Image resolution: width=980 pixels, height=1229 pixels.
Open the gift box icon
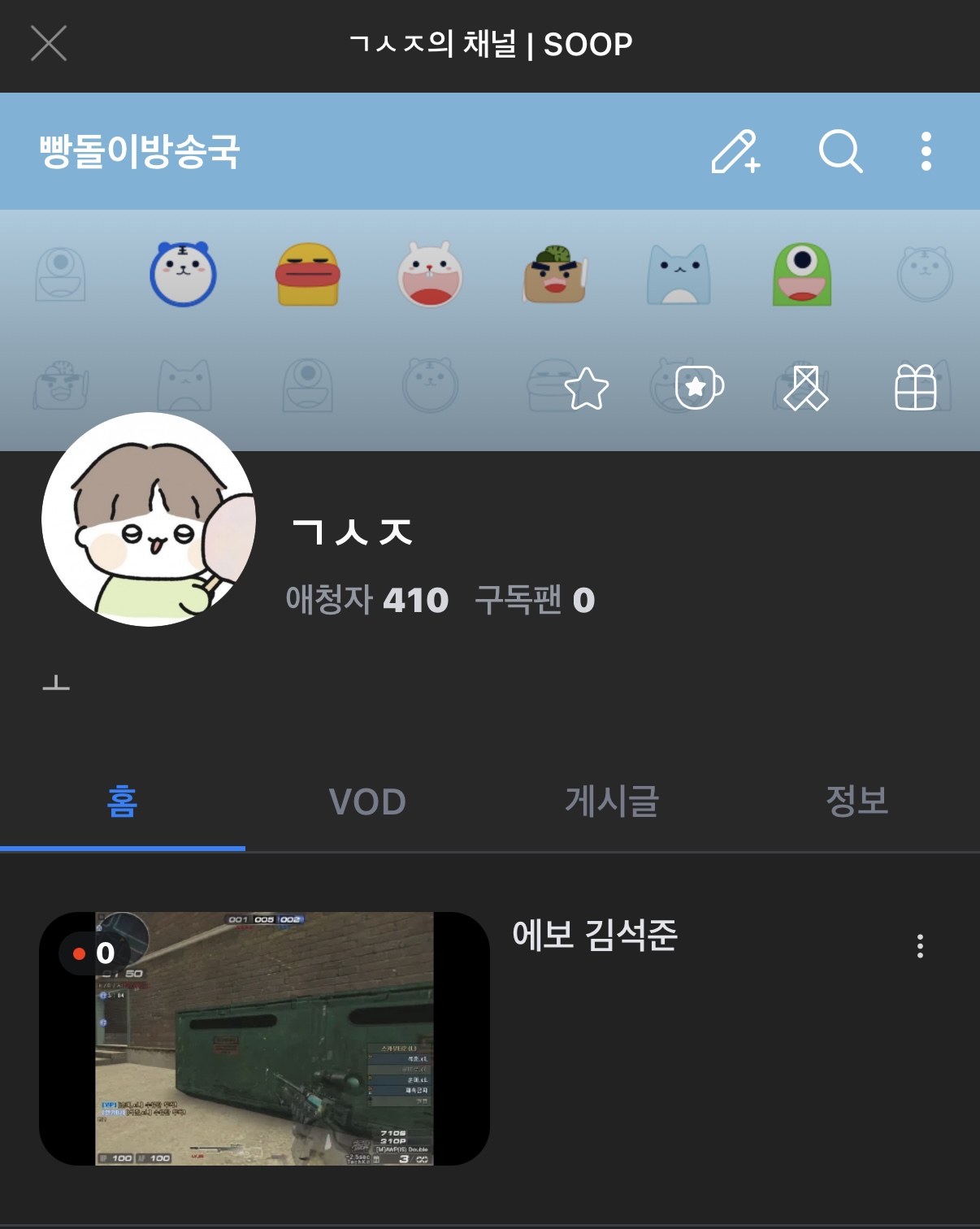(x=915, y=388)
